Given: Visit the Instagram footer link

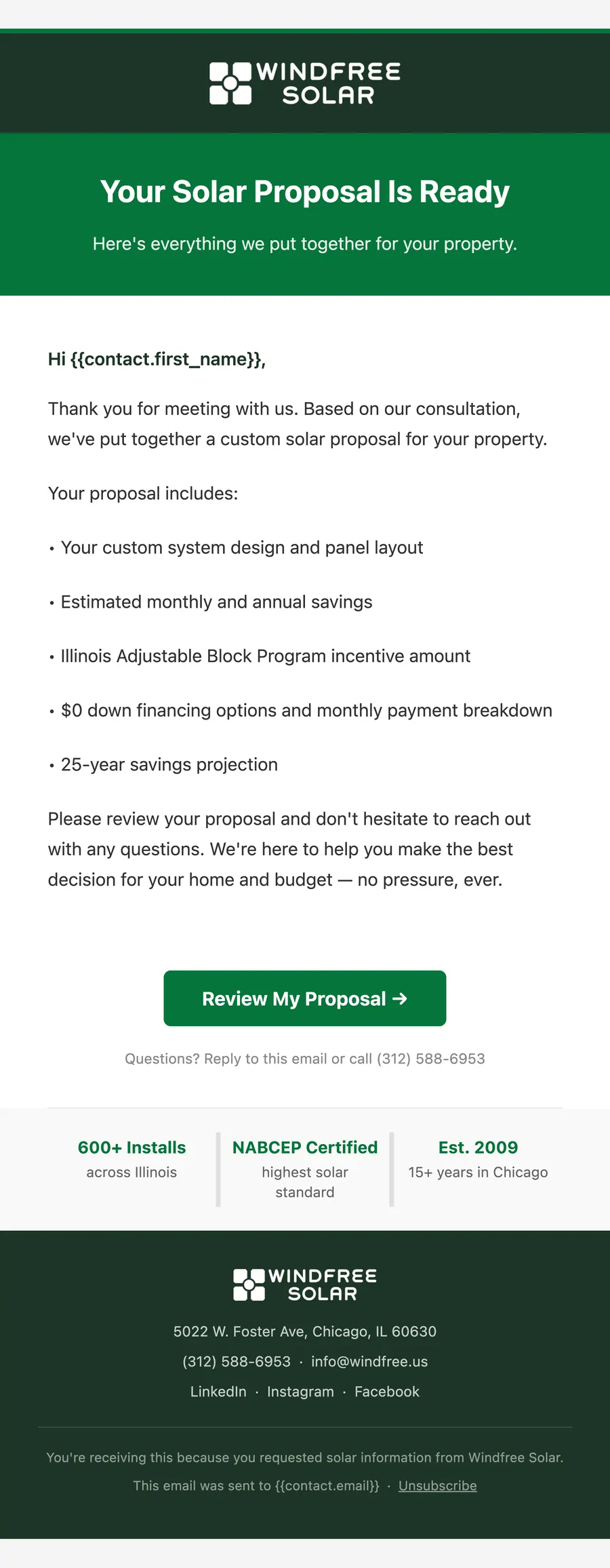Looking at the screenshot, I should pyautogui.click(x=300, y=1391).
